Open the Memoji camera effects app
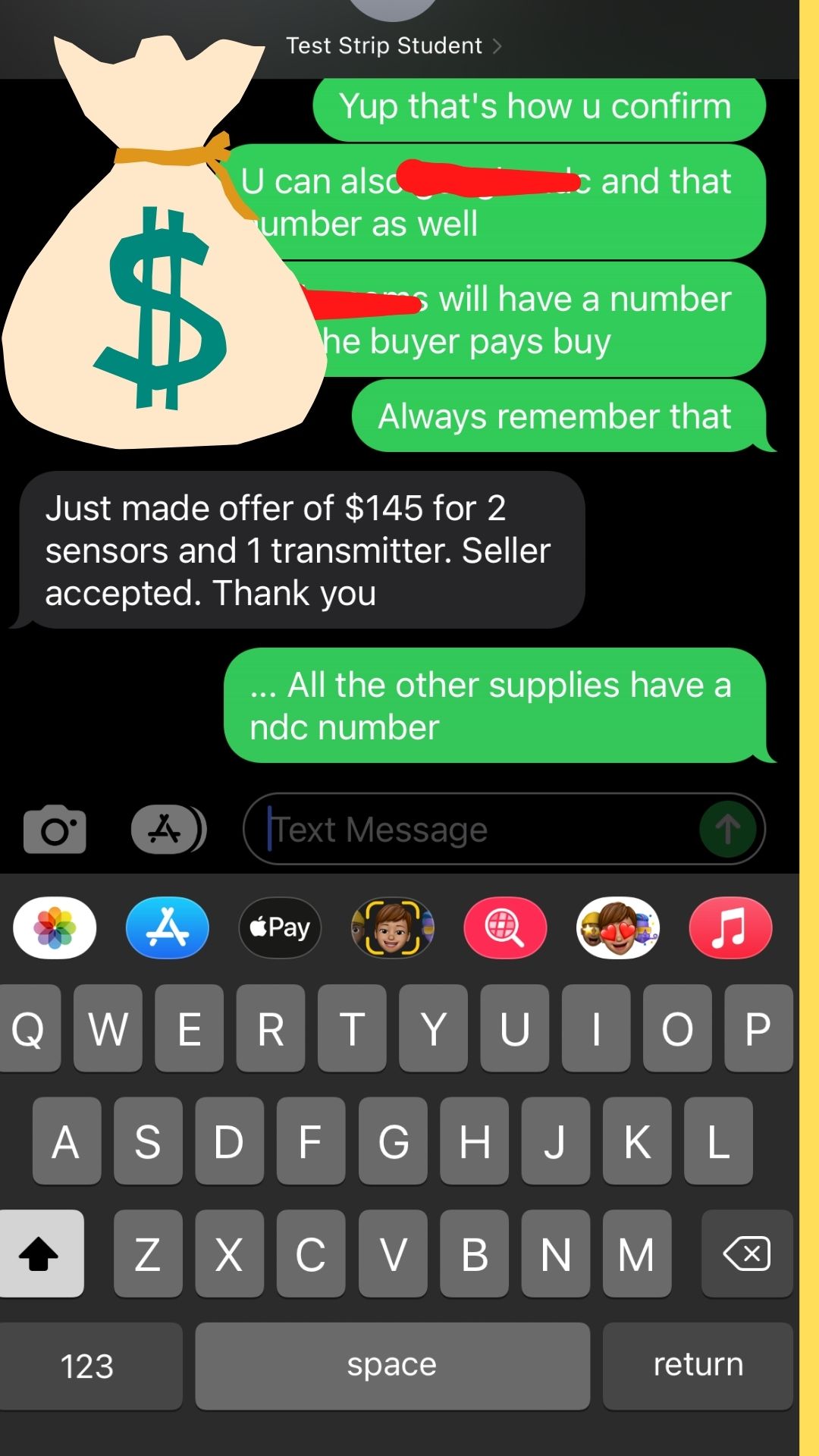This screenshot has height=1456, width=819. (x=393, y=927)
